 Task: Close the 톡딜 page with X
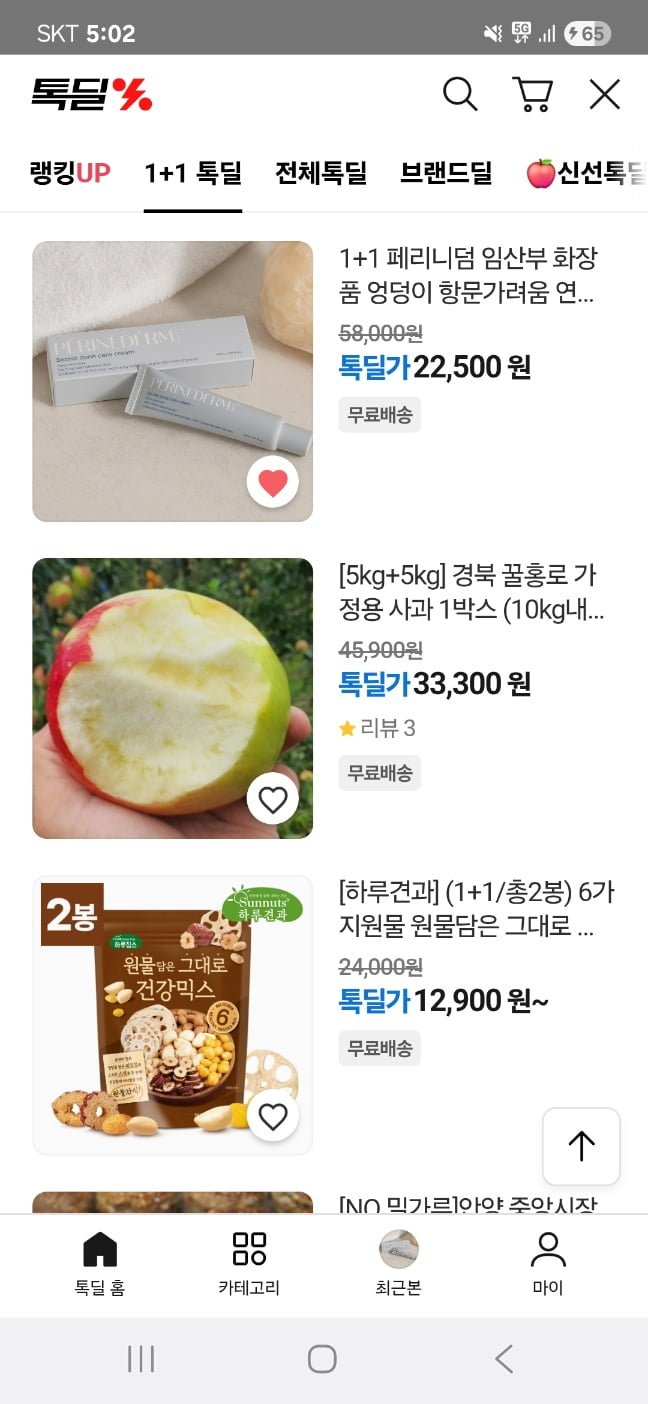[605, 94]
